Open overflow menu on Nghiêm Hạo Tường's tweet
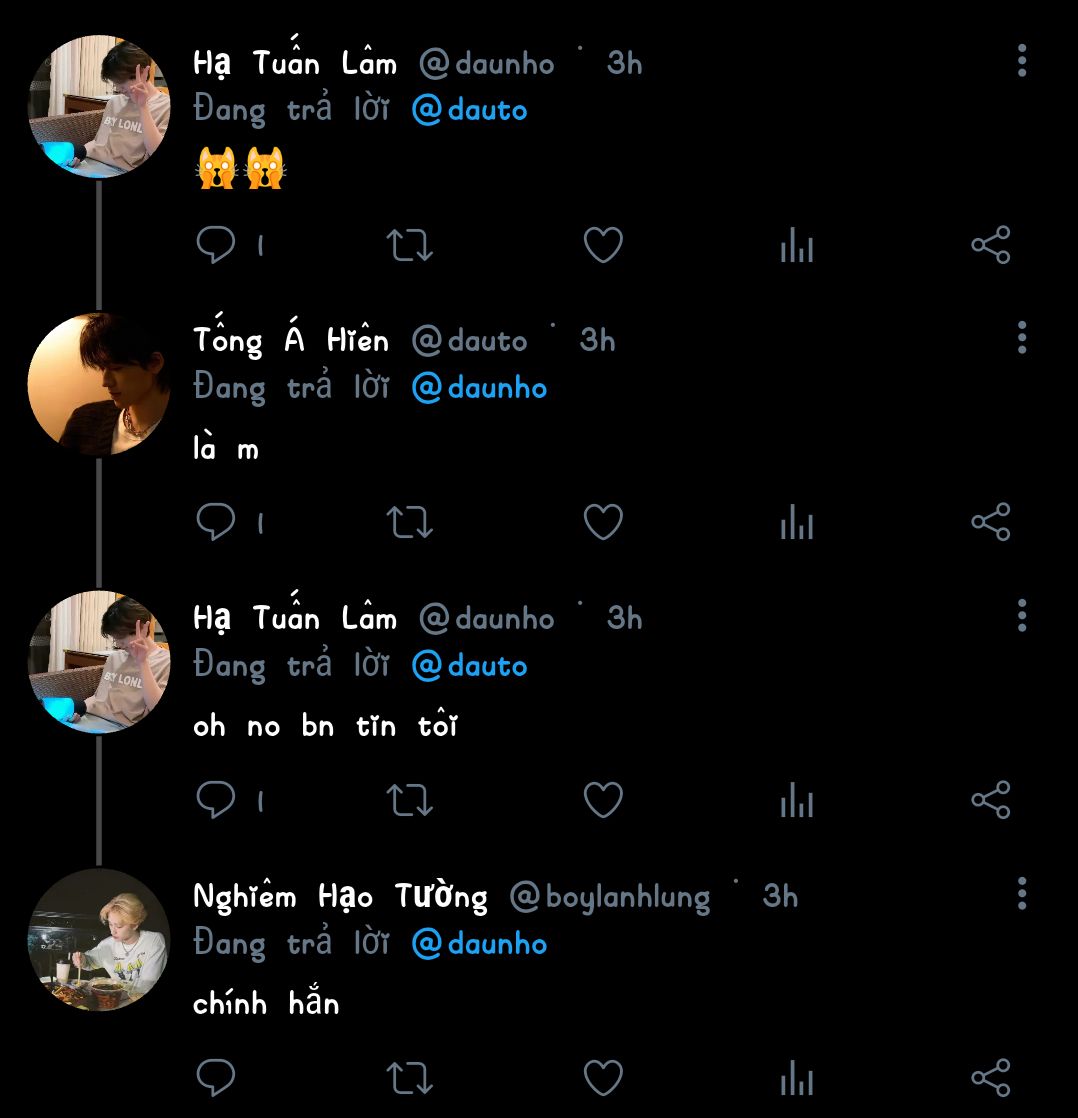 [x=1021, y=893]
